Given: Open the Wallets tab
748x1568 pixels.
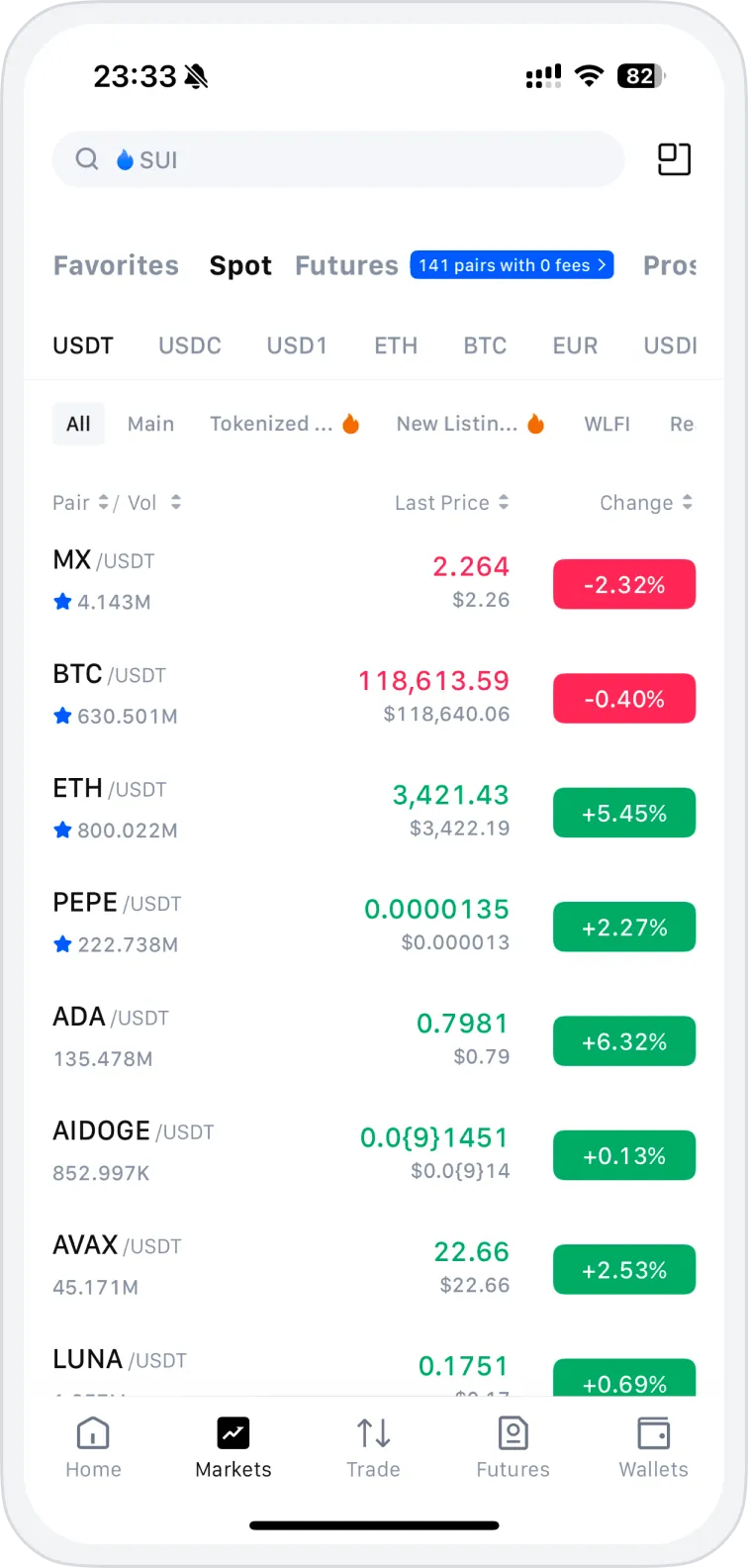Looking at the screenshot, I should 653,1447.
